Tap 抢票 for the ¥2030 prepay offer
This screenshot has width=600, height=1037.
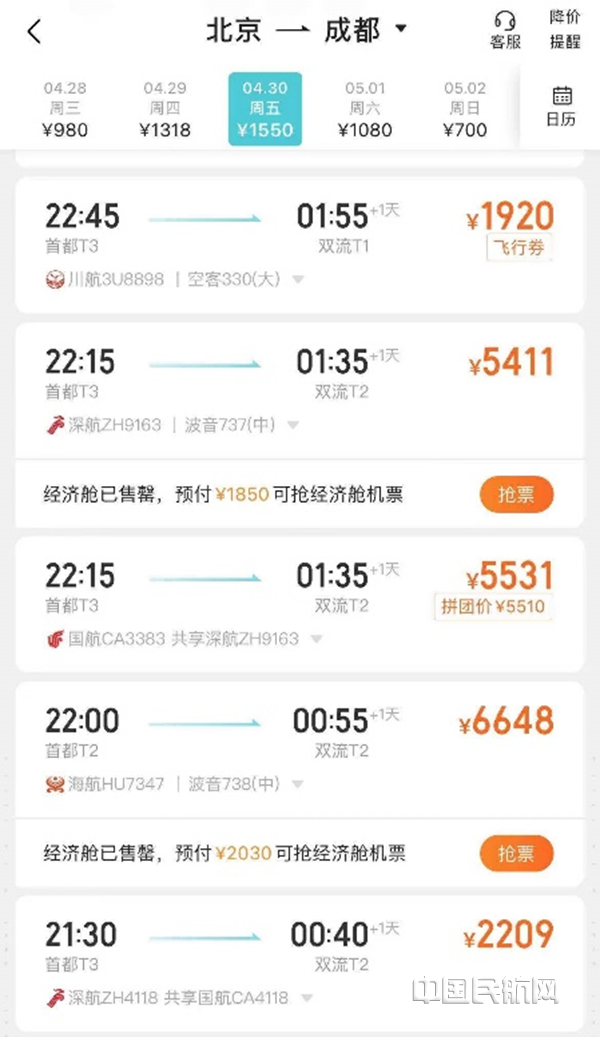tap(516, 852)
